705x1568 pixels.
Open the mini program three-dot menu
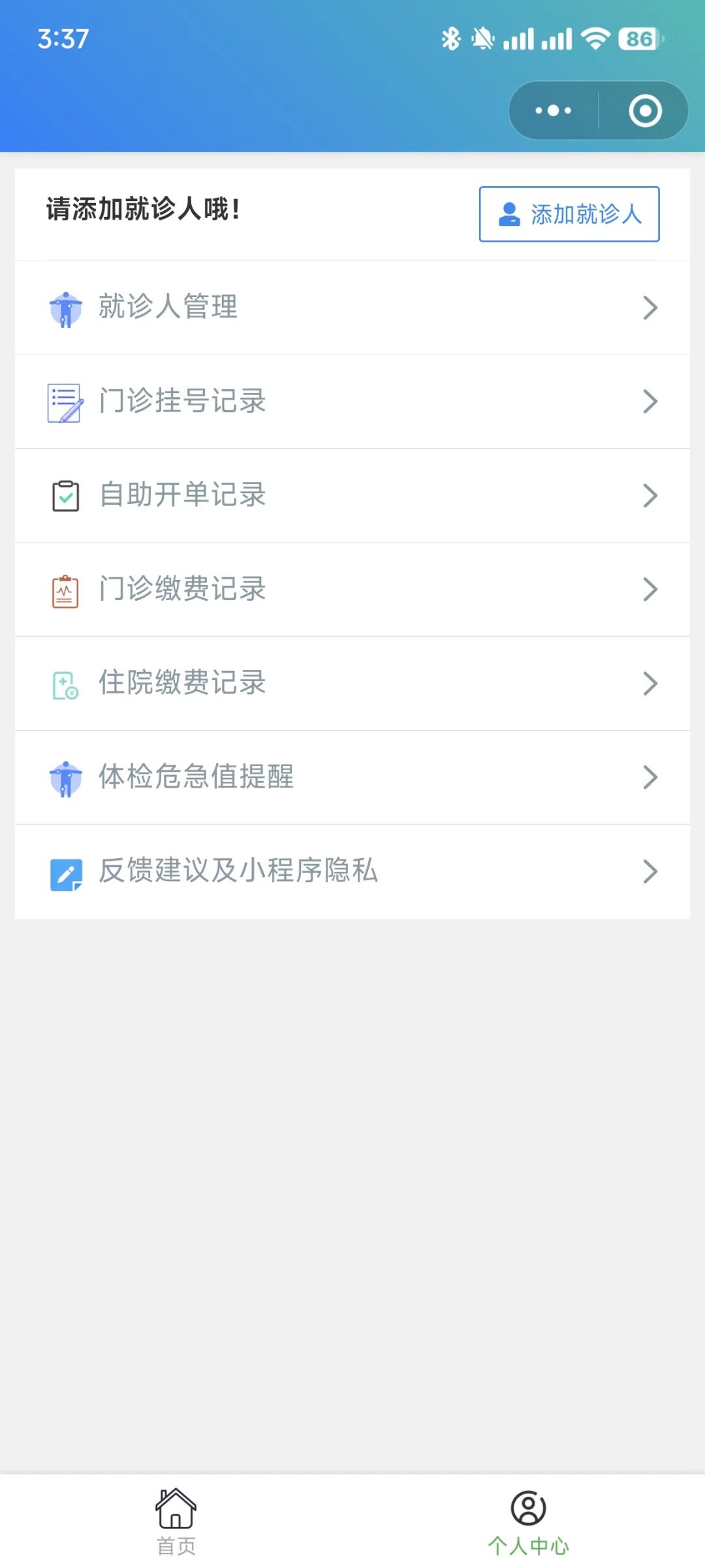(553, 110)
